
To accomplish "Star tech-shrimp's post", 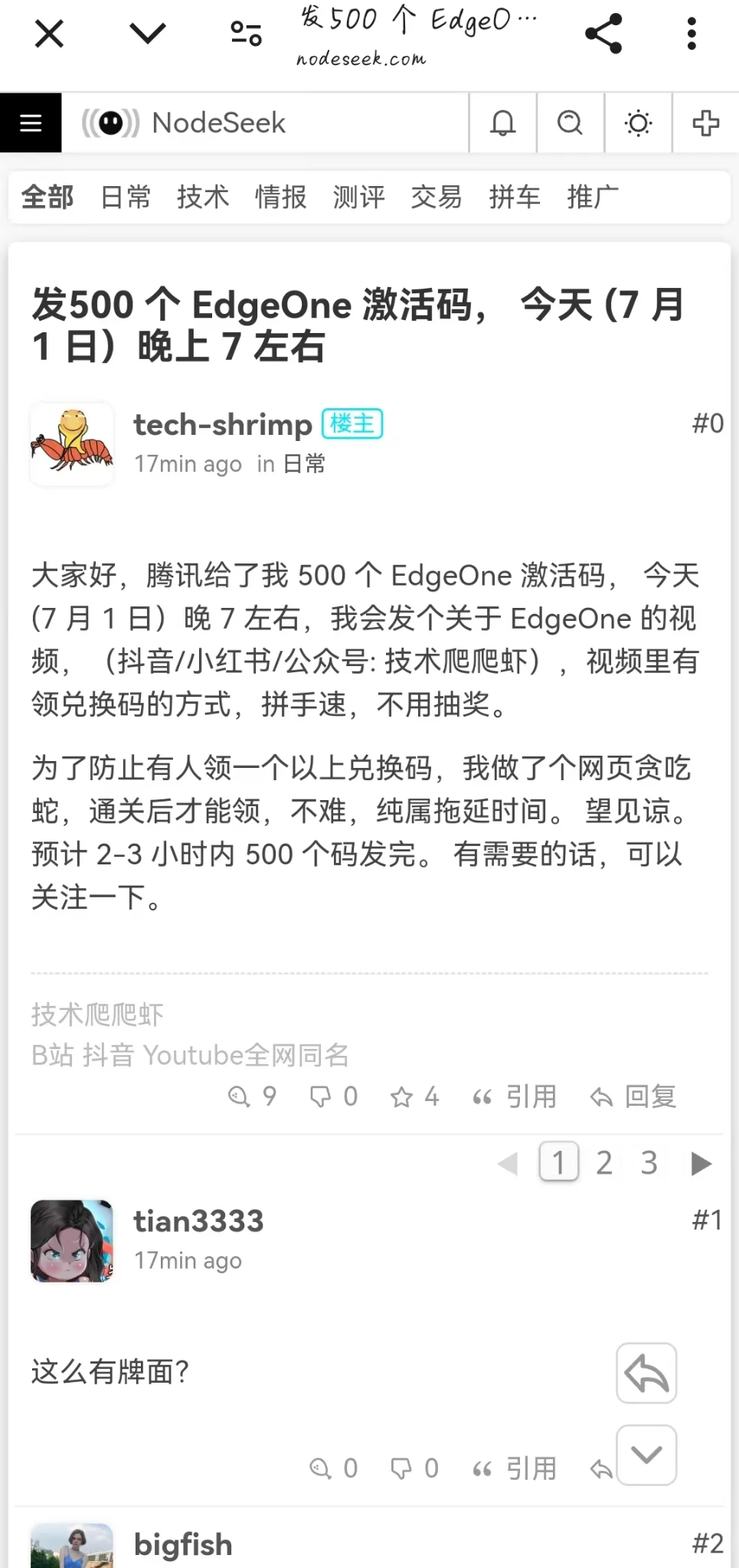I will click(x=414, y=1097).
